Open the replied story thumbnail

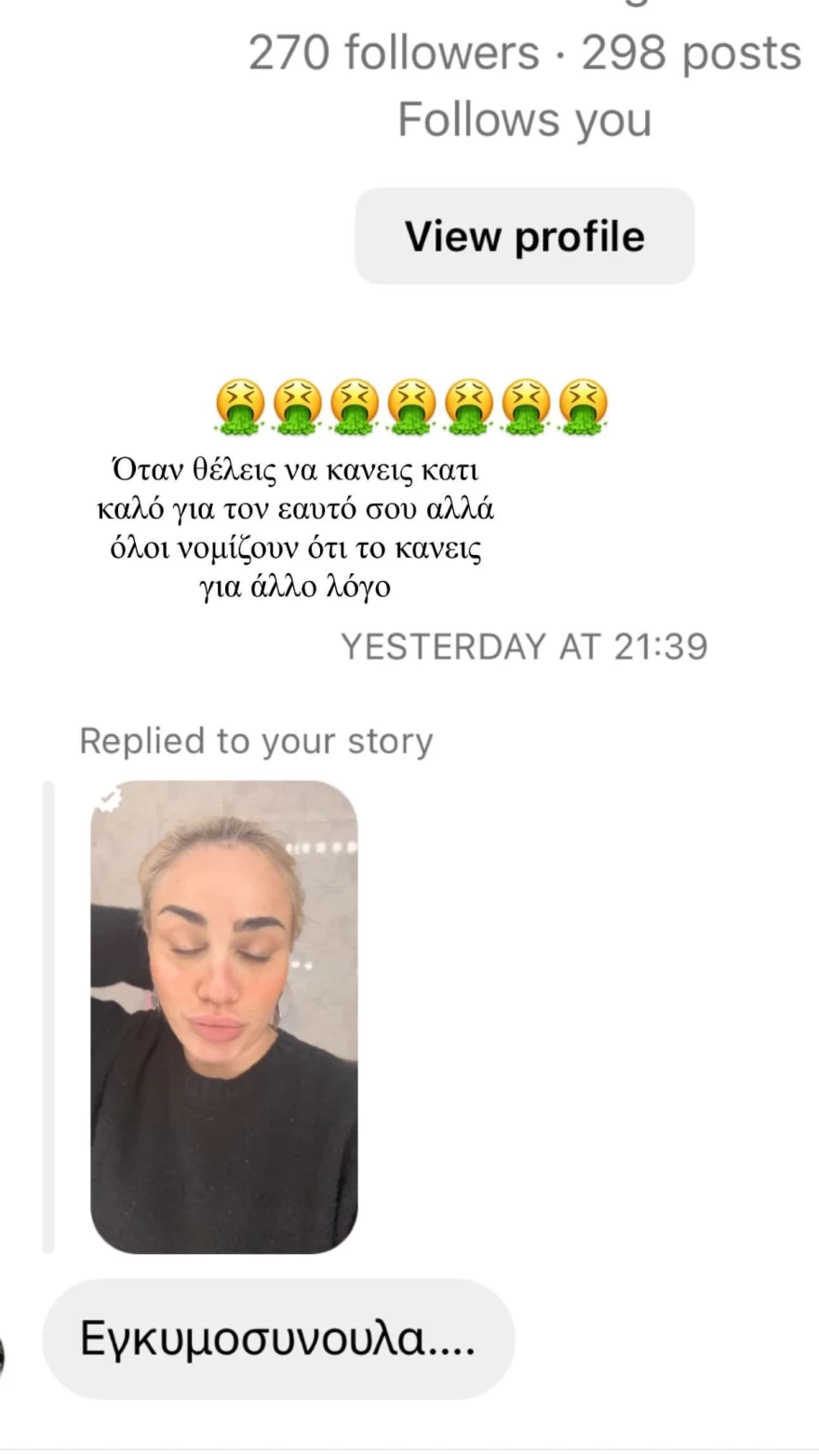click(223, 1016)
